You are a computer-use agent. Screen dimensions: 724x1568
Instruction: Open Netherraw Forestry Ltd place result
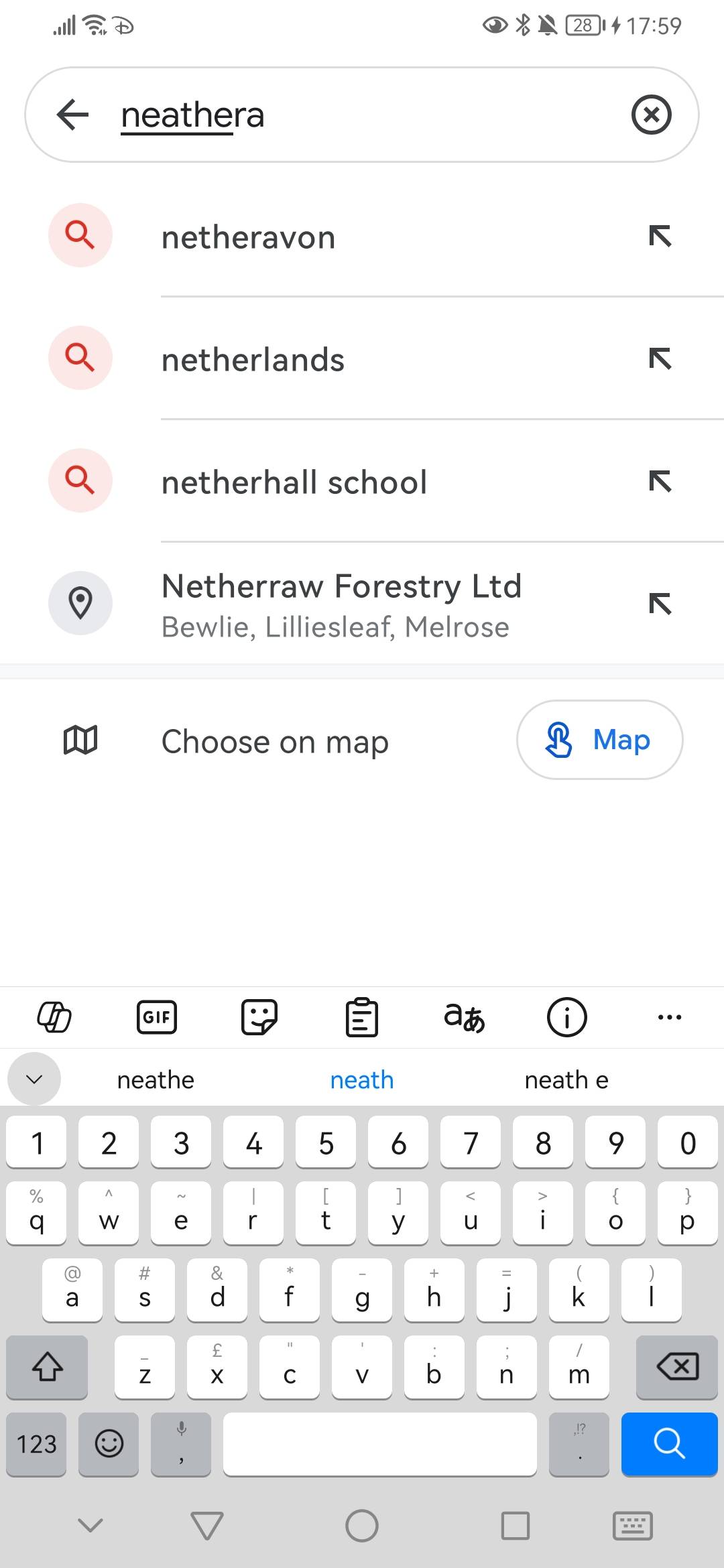[x=341, y=604]
